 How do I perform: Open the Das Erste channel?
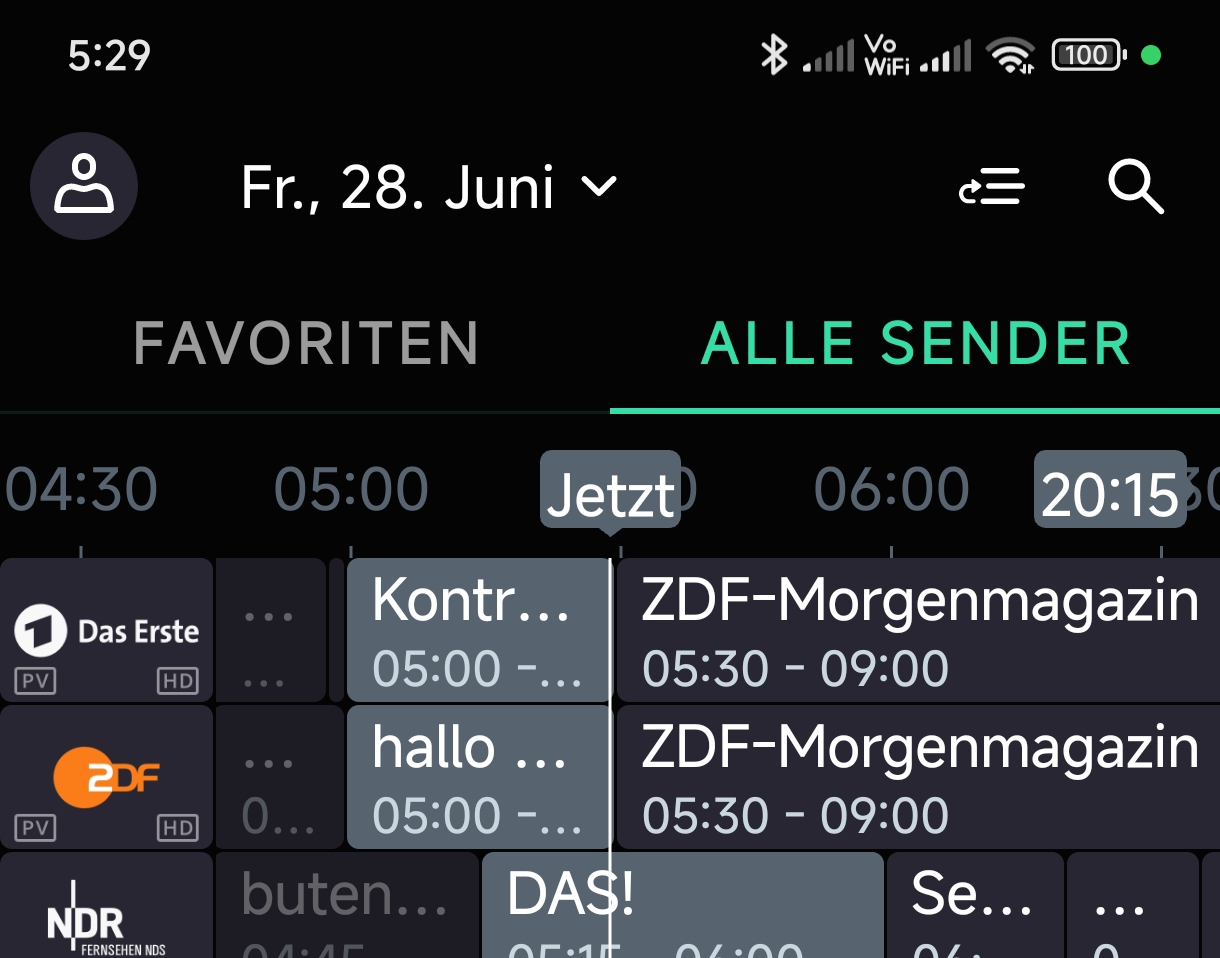click(x=107, y=631)
